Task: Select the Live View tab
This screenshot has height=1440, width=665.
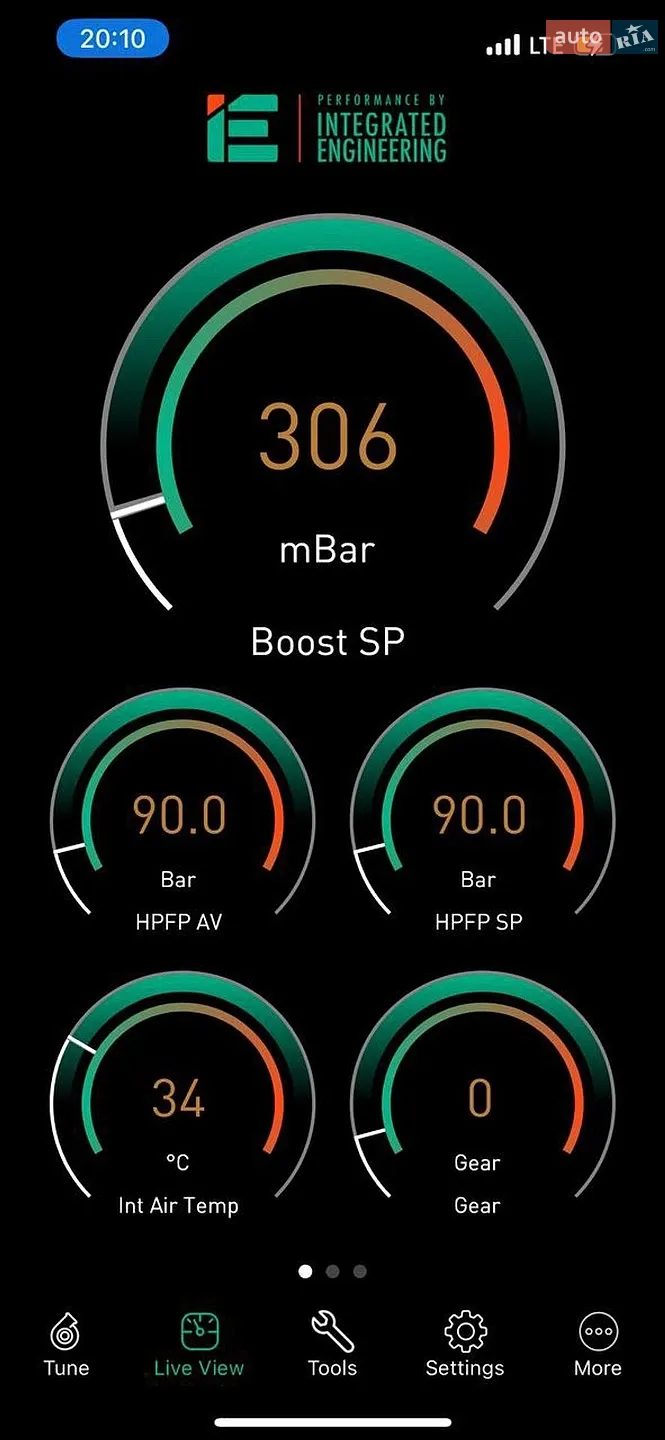Action: click(x=199, y=1346)
